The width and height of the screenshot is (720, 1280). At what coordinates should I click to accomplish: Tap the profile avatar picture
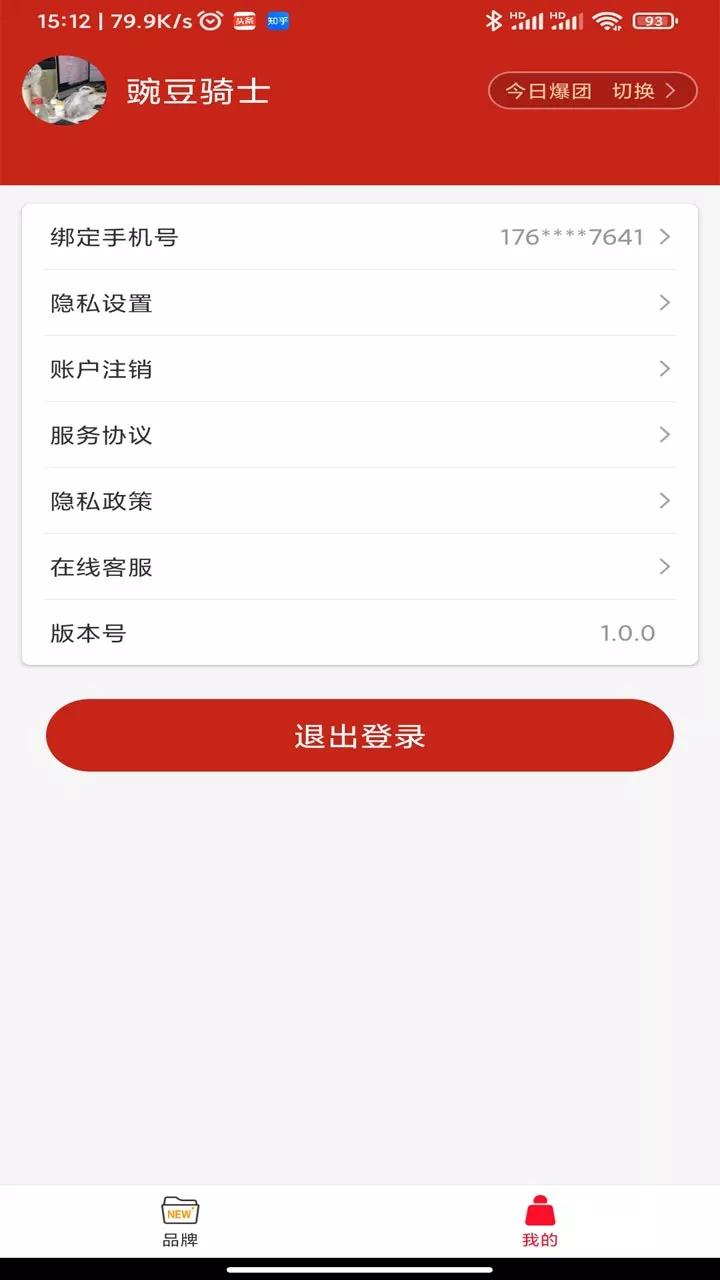point(64,91)
